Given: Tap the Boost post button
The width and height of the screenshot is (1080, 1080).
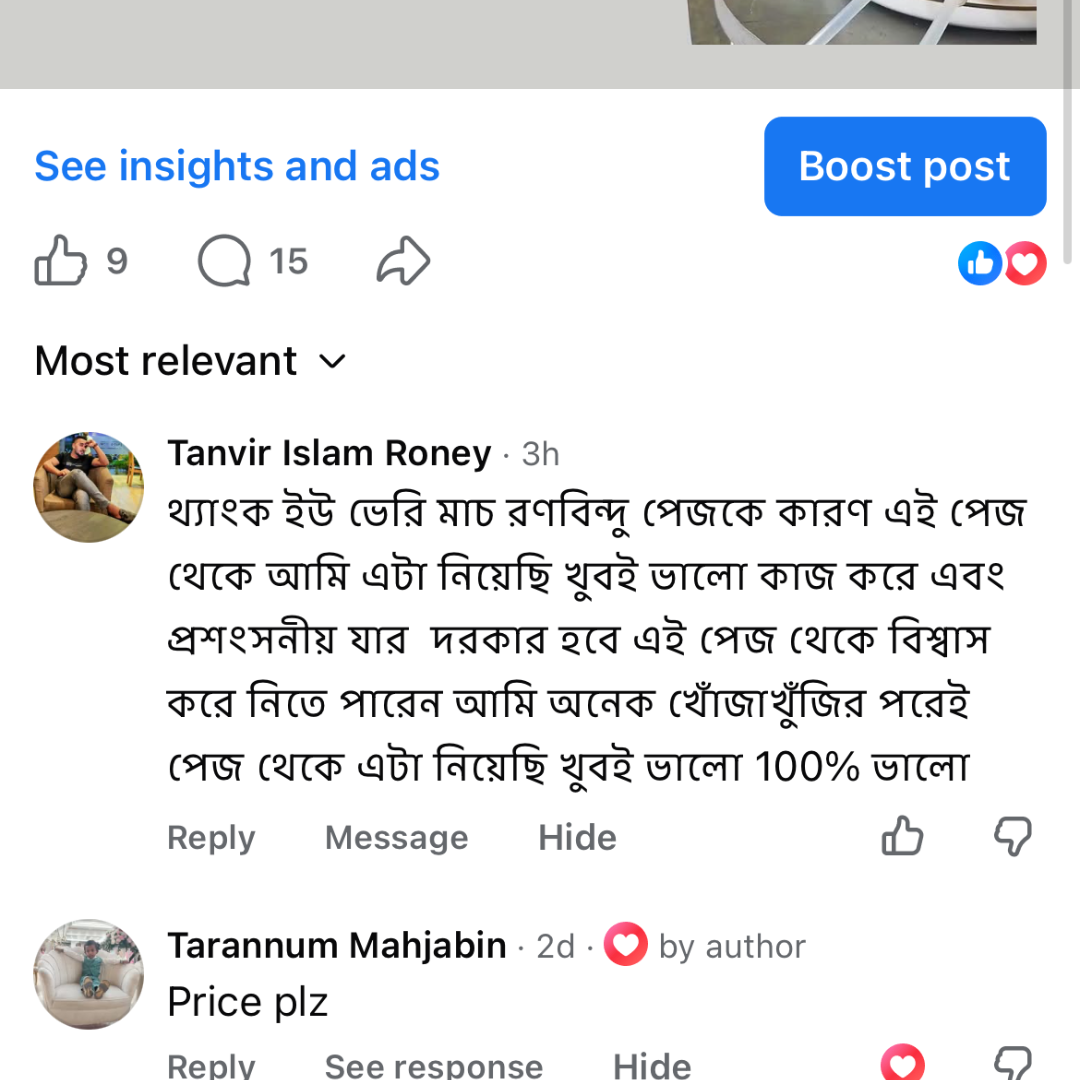Looking at the screenshot, I should click(x=905, y=166).
